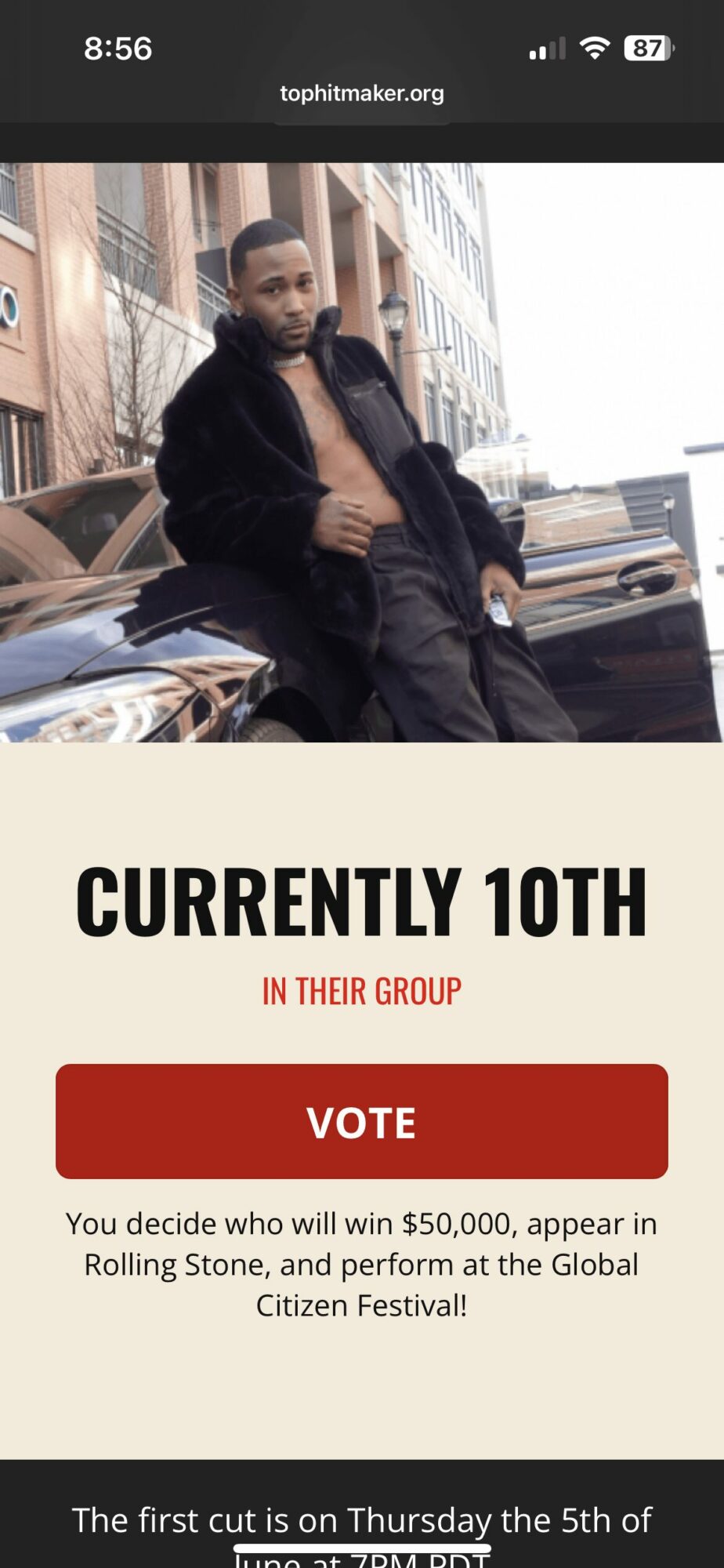The image size is (724, 1568).
Task: Tap the red VOTE button
Action: click(361, 1121)
